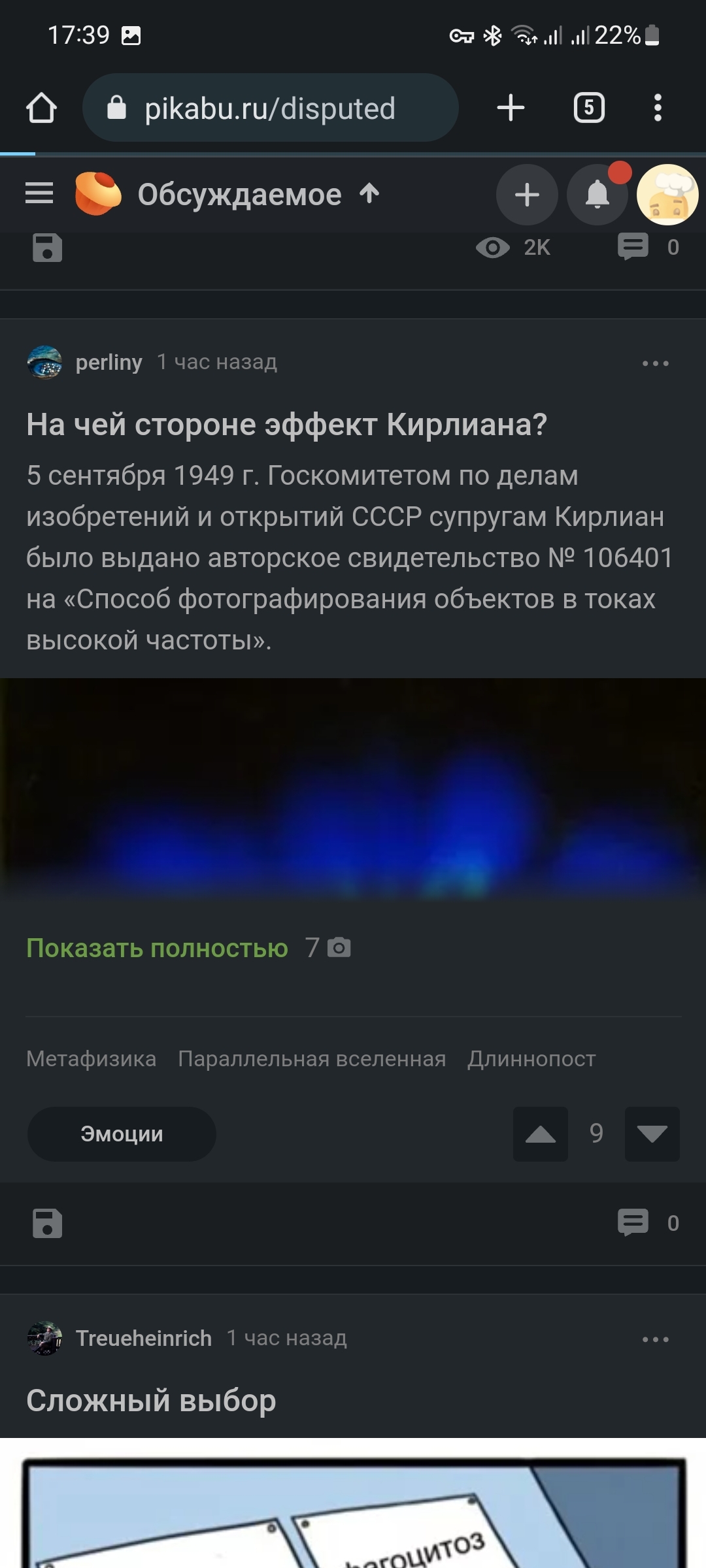
Task: Tap Показать полностью to expand post
Action: (157, 948)
